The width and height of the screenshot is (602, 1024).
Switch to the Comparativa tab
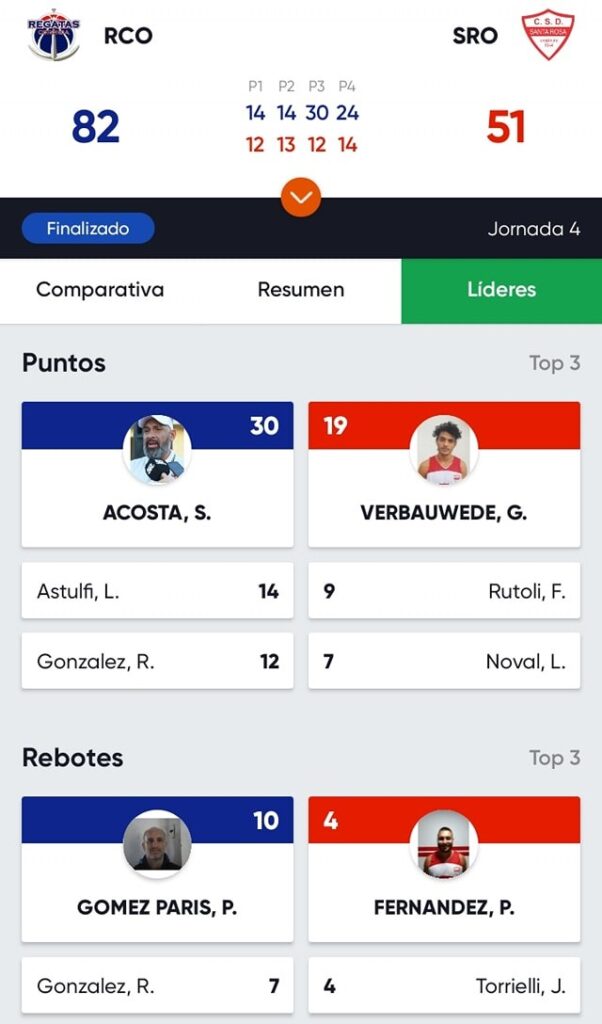(x=100, y=290)
